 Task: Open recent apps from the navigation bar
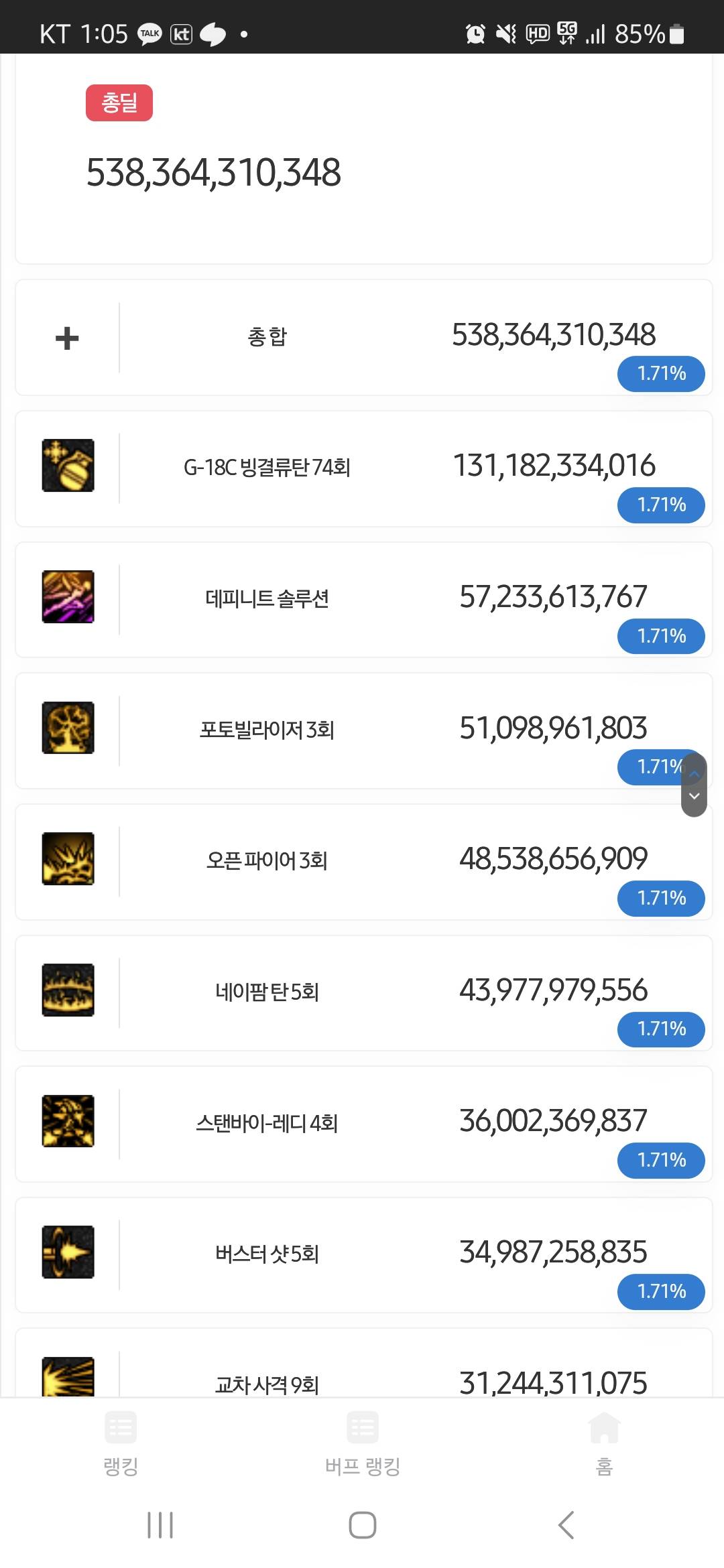click(x=160, y=1525)
